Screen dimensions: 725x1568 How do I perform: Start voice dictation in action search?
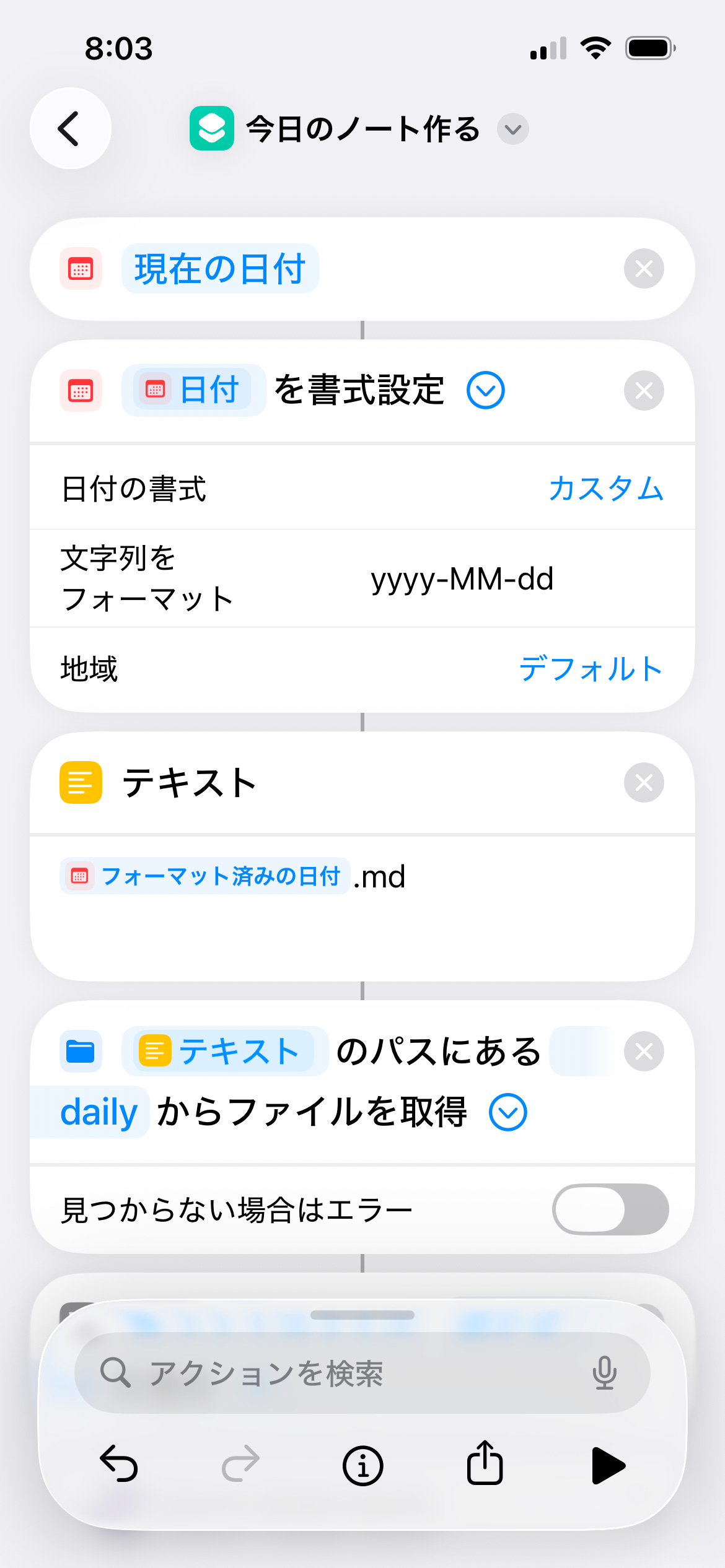tap(604, 1373)
